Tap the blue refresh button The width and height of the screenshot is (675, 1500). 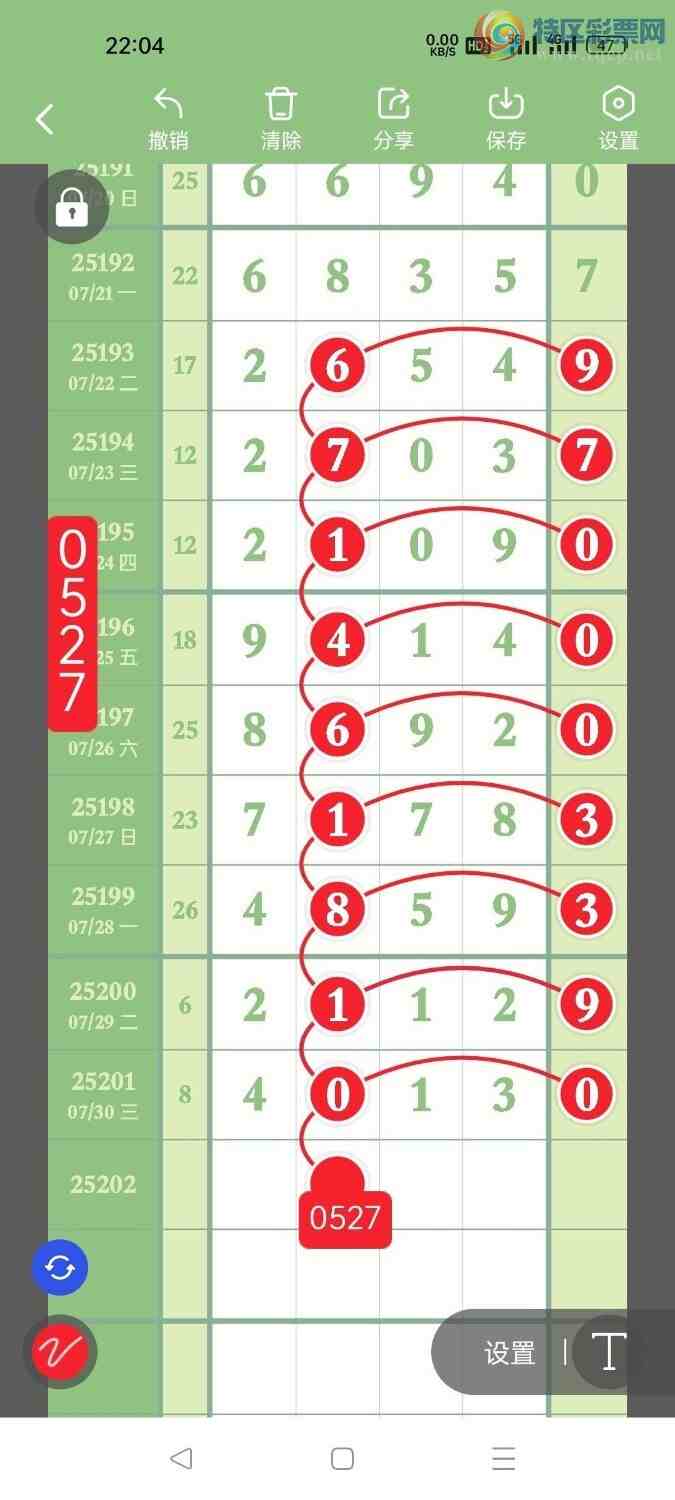coord(60,1268)
